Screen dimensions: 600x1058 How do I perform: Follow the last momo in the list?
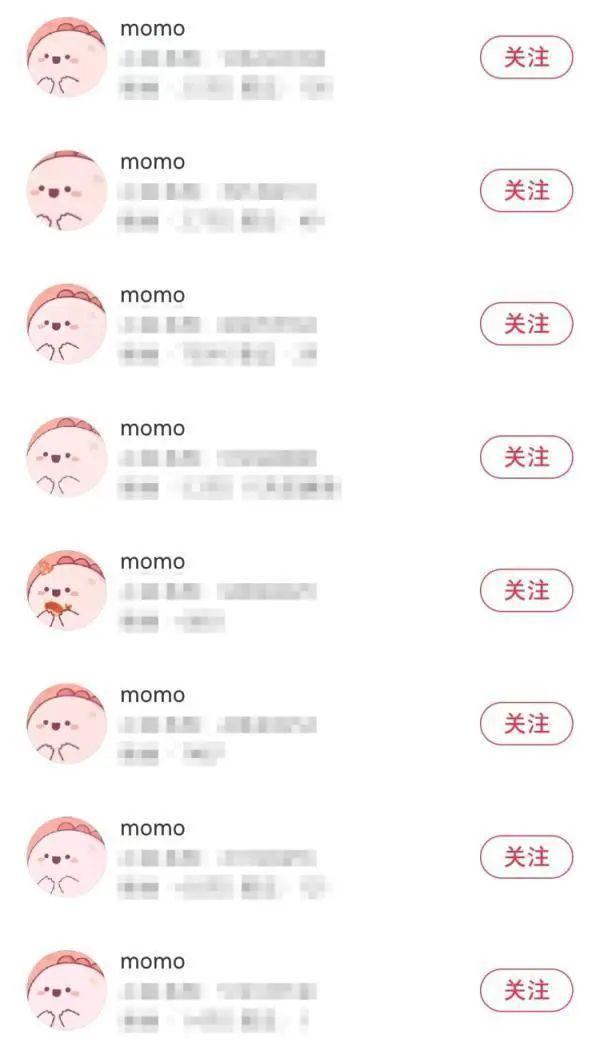point(526,990)
